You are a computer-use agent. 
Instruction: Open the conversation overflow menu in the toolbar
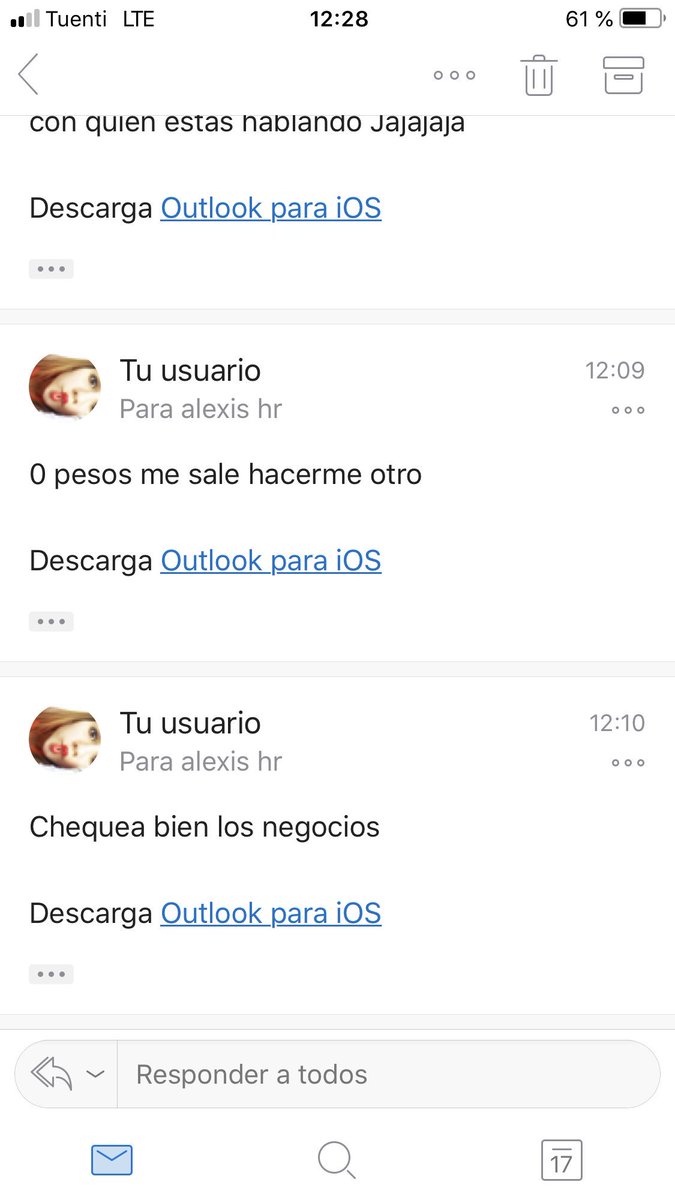pyautogui.click(x=454, y=75)
